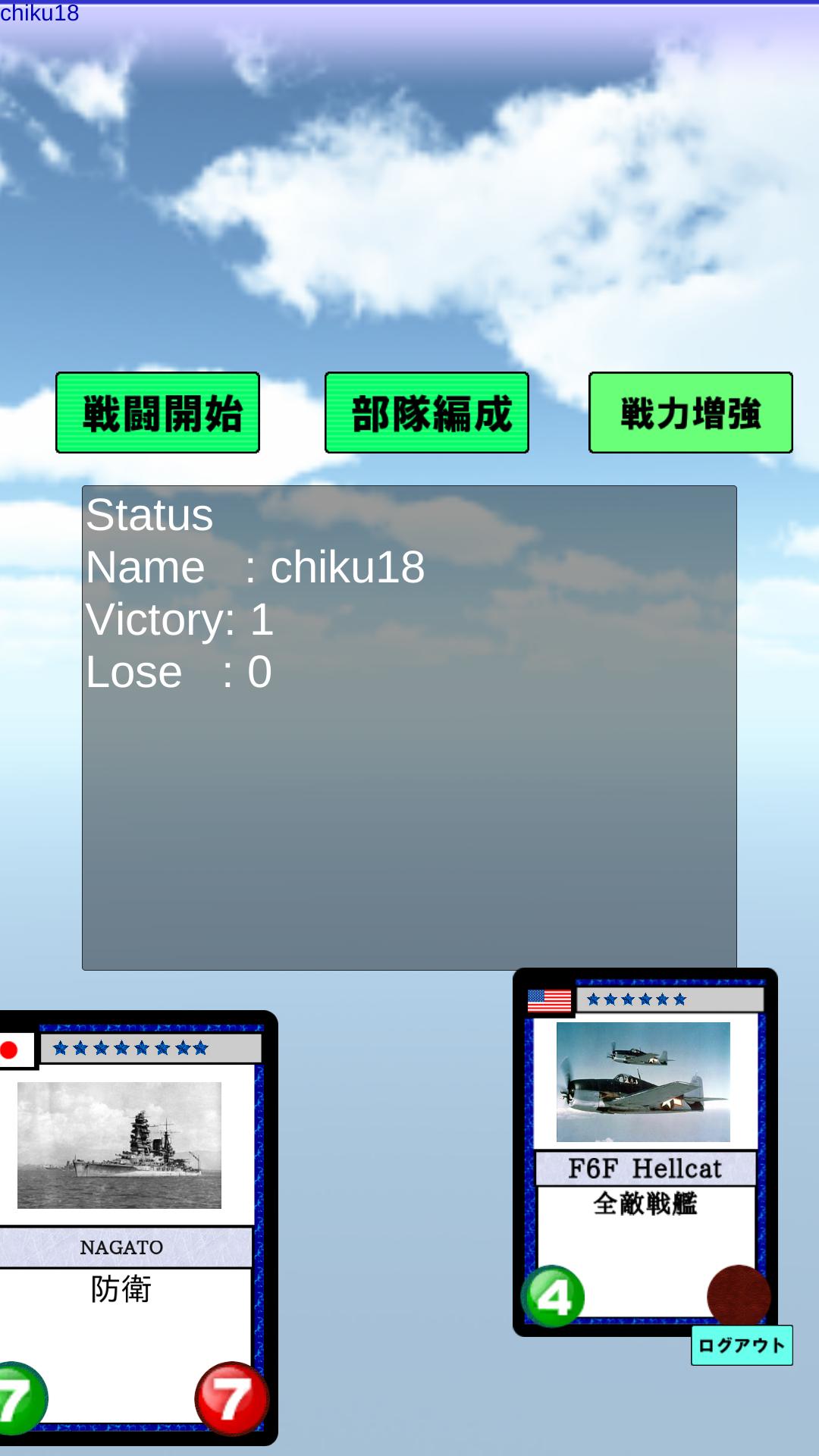
Task: Start battle with 戦闘開始 button
Action: [x=158, y=413]
